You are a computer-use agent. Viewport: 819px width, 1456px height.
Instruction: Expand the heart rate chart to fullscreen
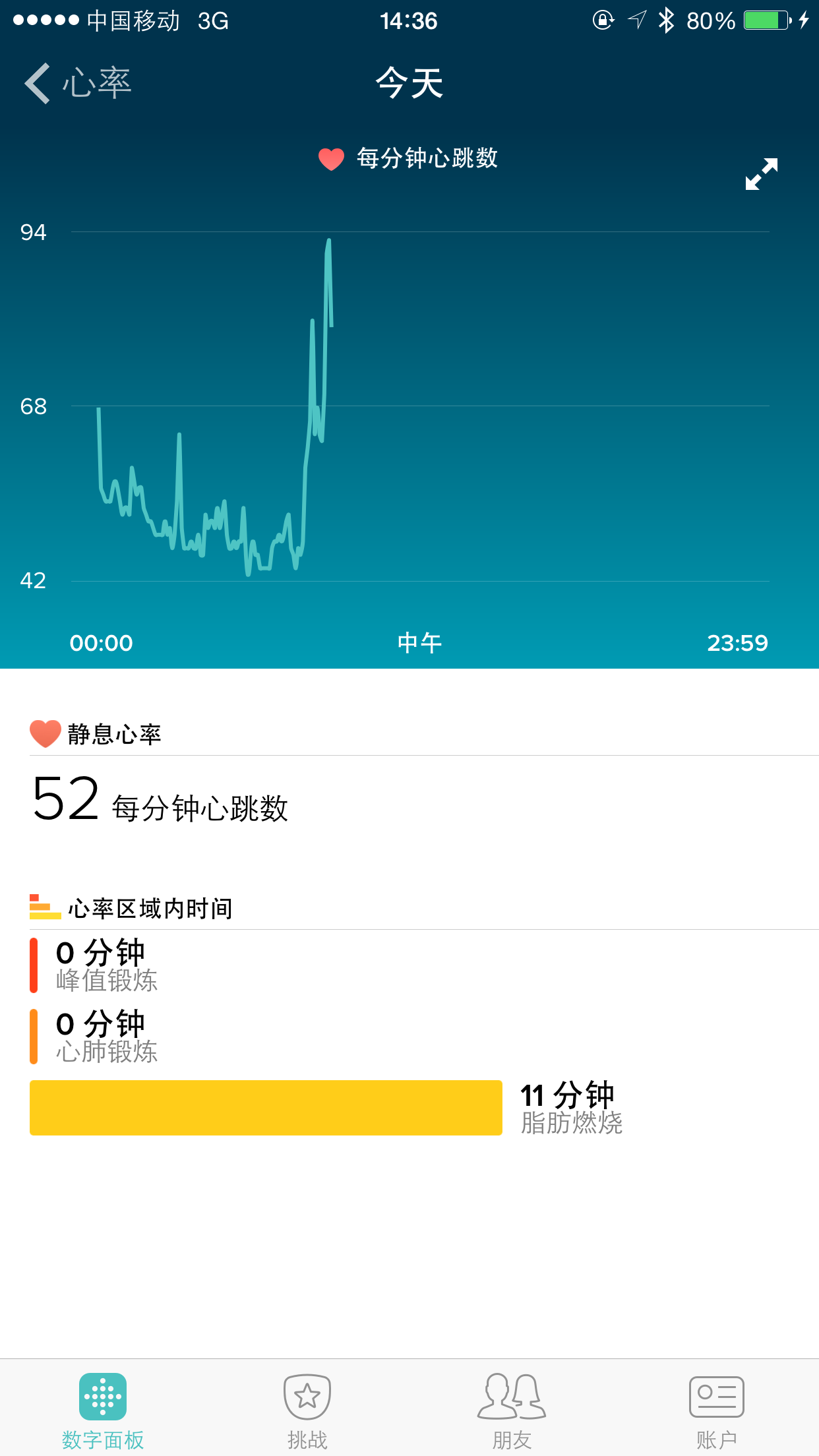pos(761,174)
